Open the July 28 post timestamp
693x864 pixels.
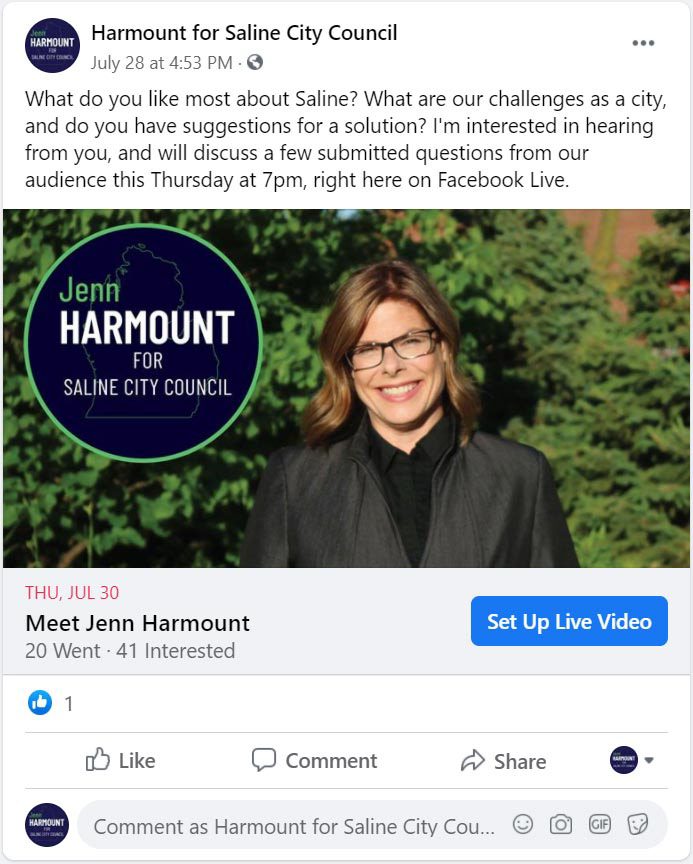coord(162,62)
